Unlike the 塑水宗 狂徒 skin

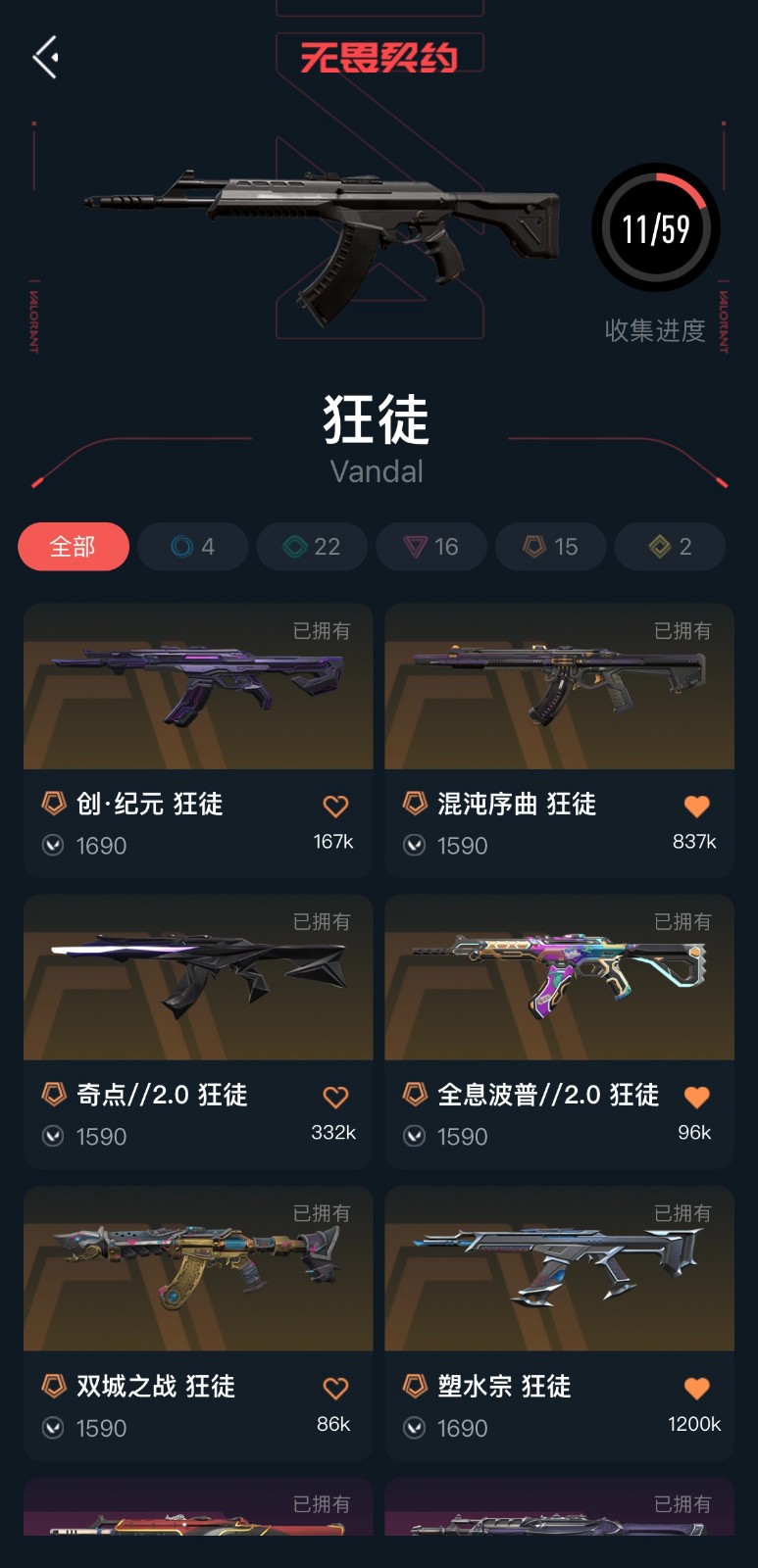pyautogui.click(x=696, y=1389)
